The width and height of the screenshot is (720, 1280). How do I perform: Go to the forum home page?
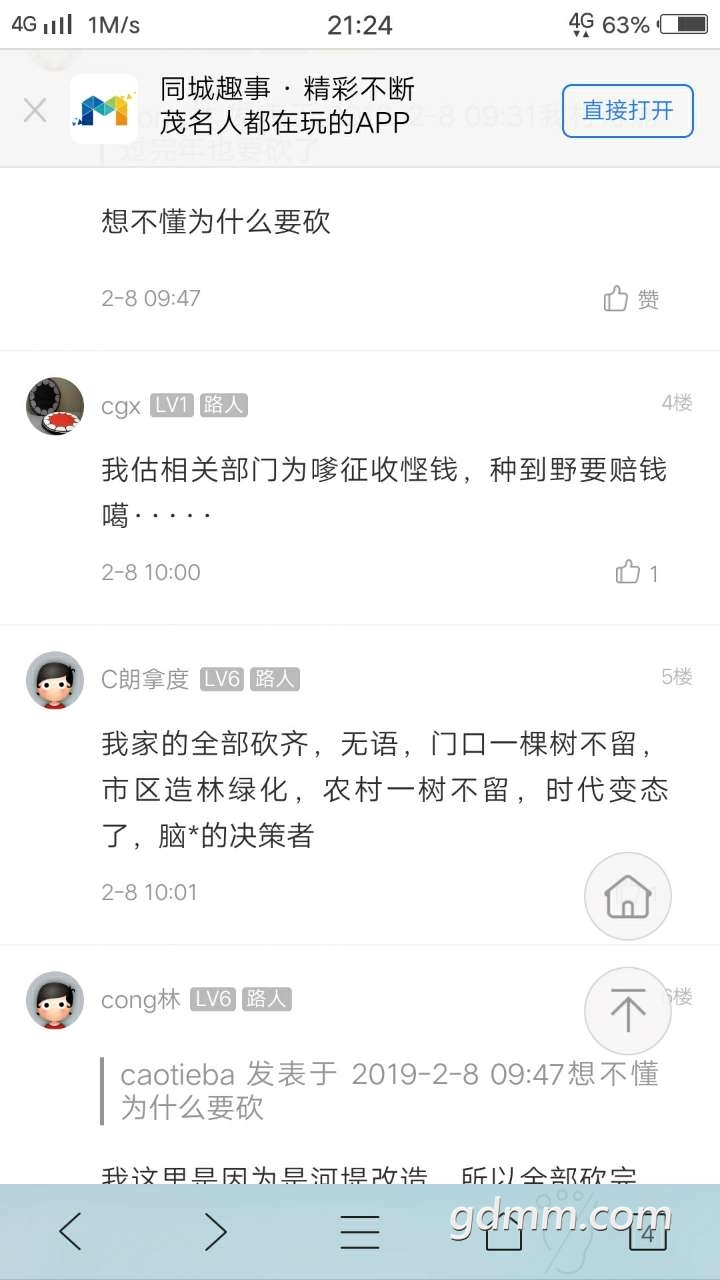(x=627, y=896)
